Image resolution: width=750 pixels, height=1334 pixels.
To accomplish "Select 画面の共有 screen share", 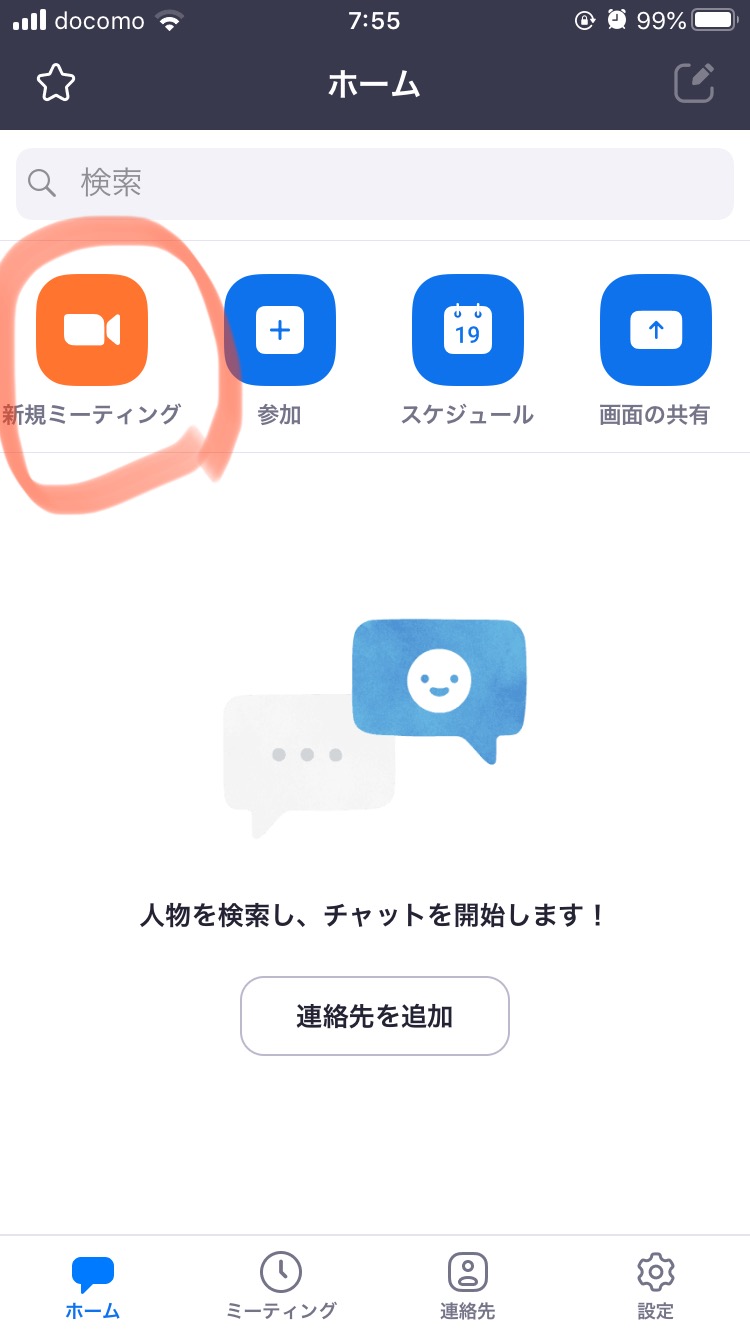I will pyautogui.click(x=655, y=330).
